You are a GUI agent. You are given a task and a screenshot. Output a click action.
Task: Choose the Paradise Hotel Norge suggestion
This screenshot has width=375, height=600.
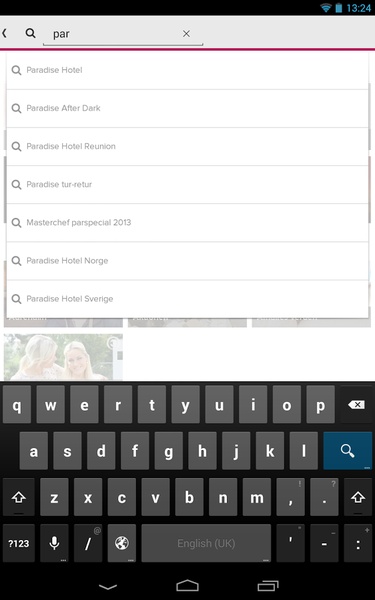tap(188, 261)
